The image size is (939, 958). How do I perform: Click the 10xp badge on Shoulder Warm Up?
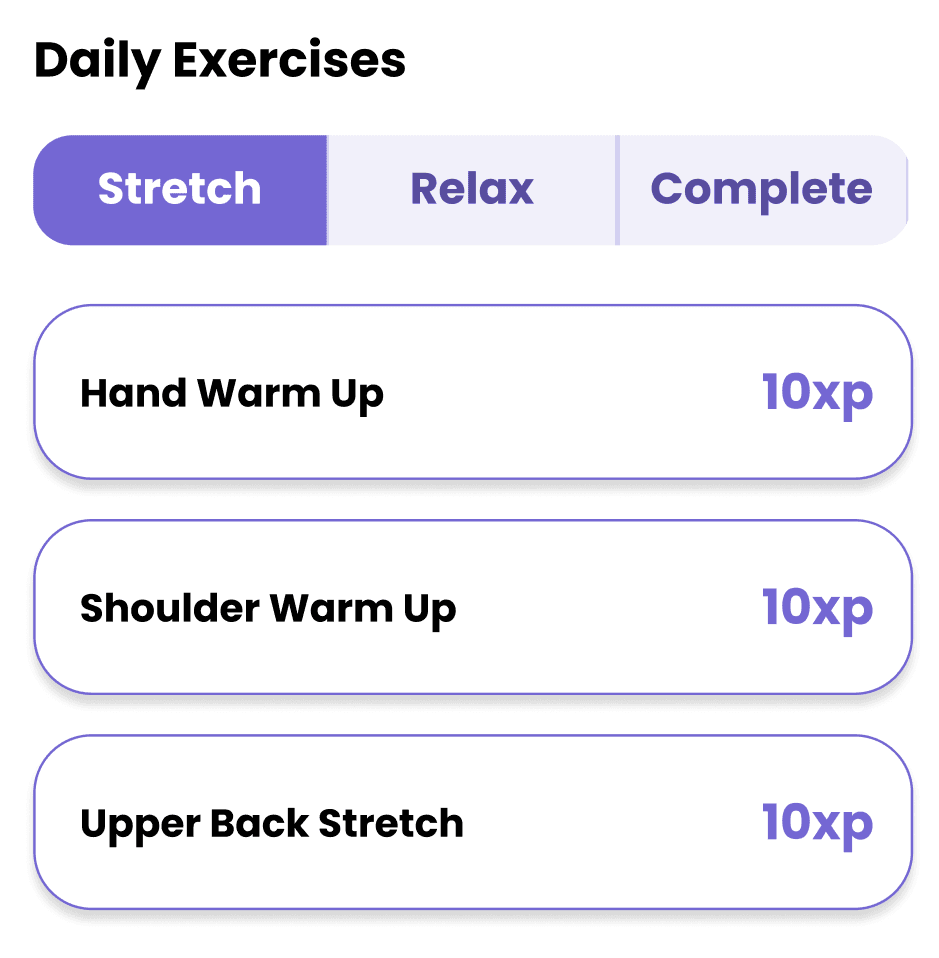[817, 607]
